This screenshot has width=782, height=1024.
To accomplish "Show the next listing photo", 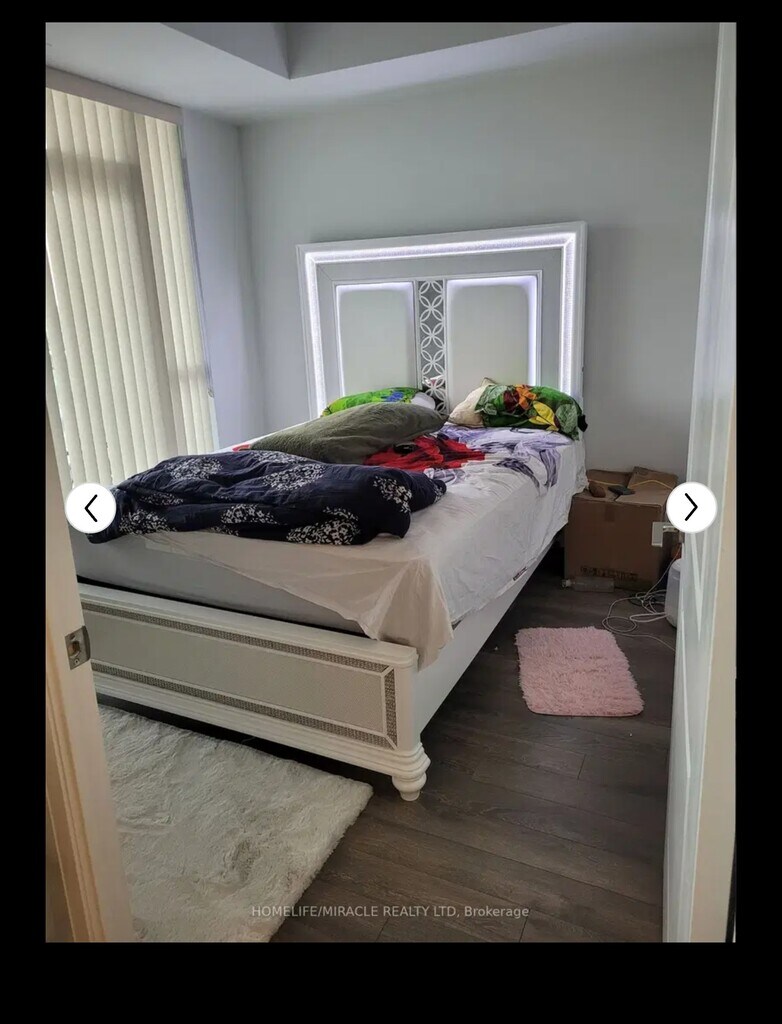I will [691, 507].
